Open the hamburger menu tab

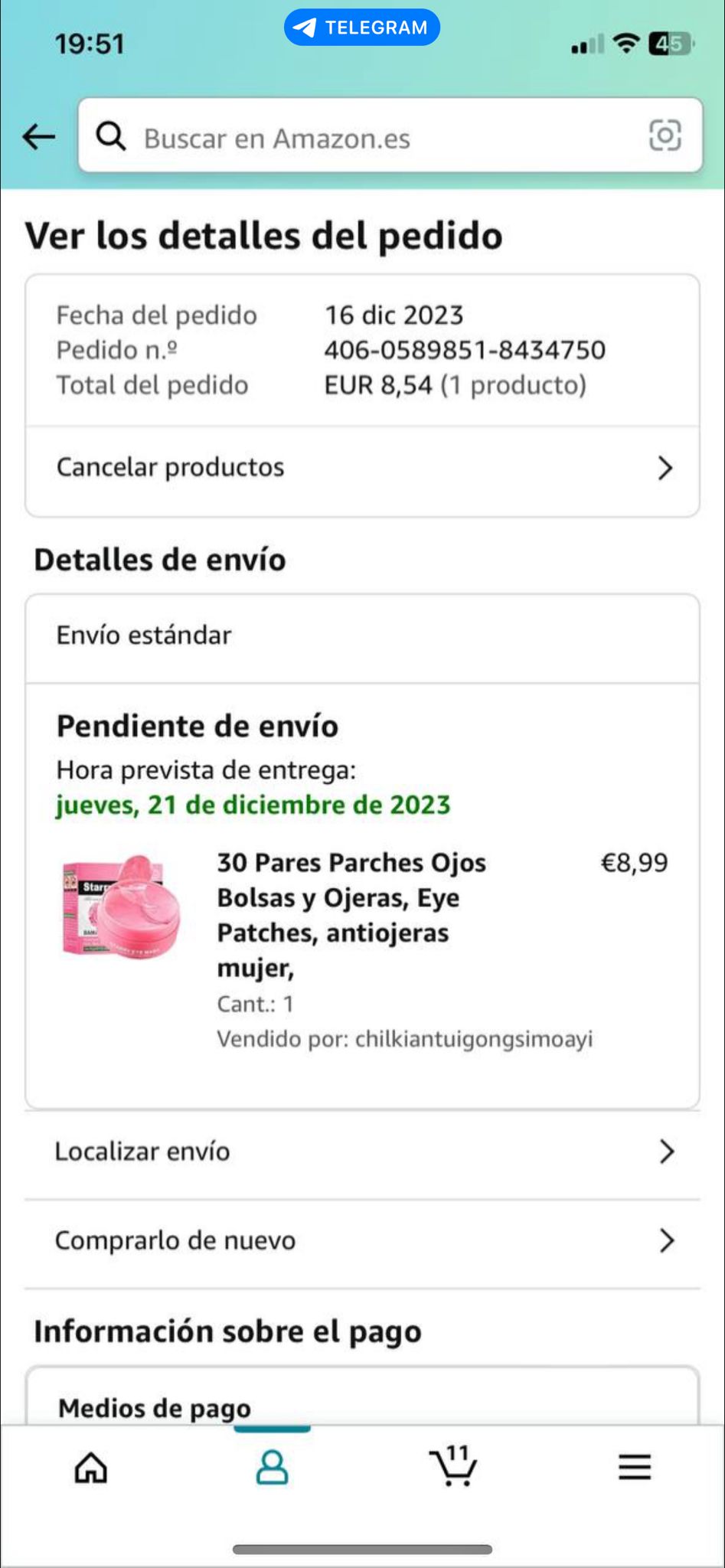click(x=634, y=1468)
